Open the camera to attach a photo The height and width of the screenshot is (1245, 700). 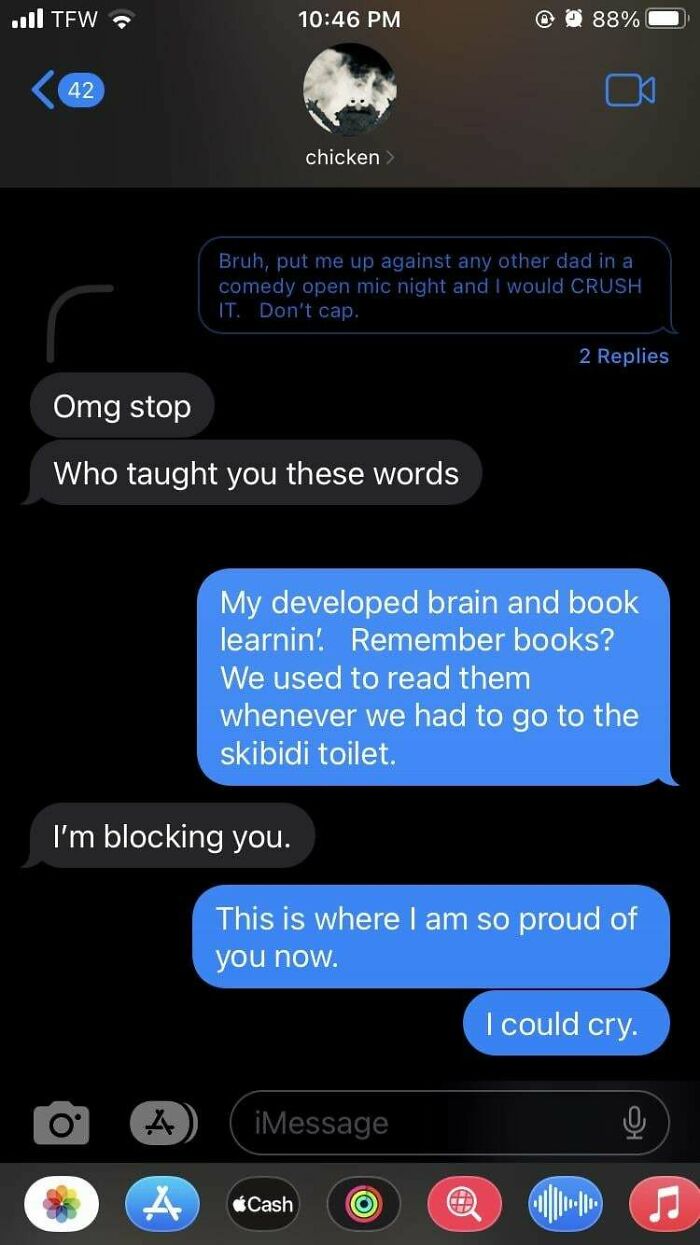[x=61, y=1123]
